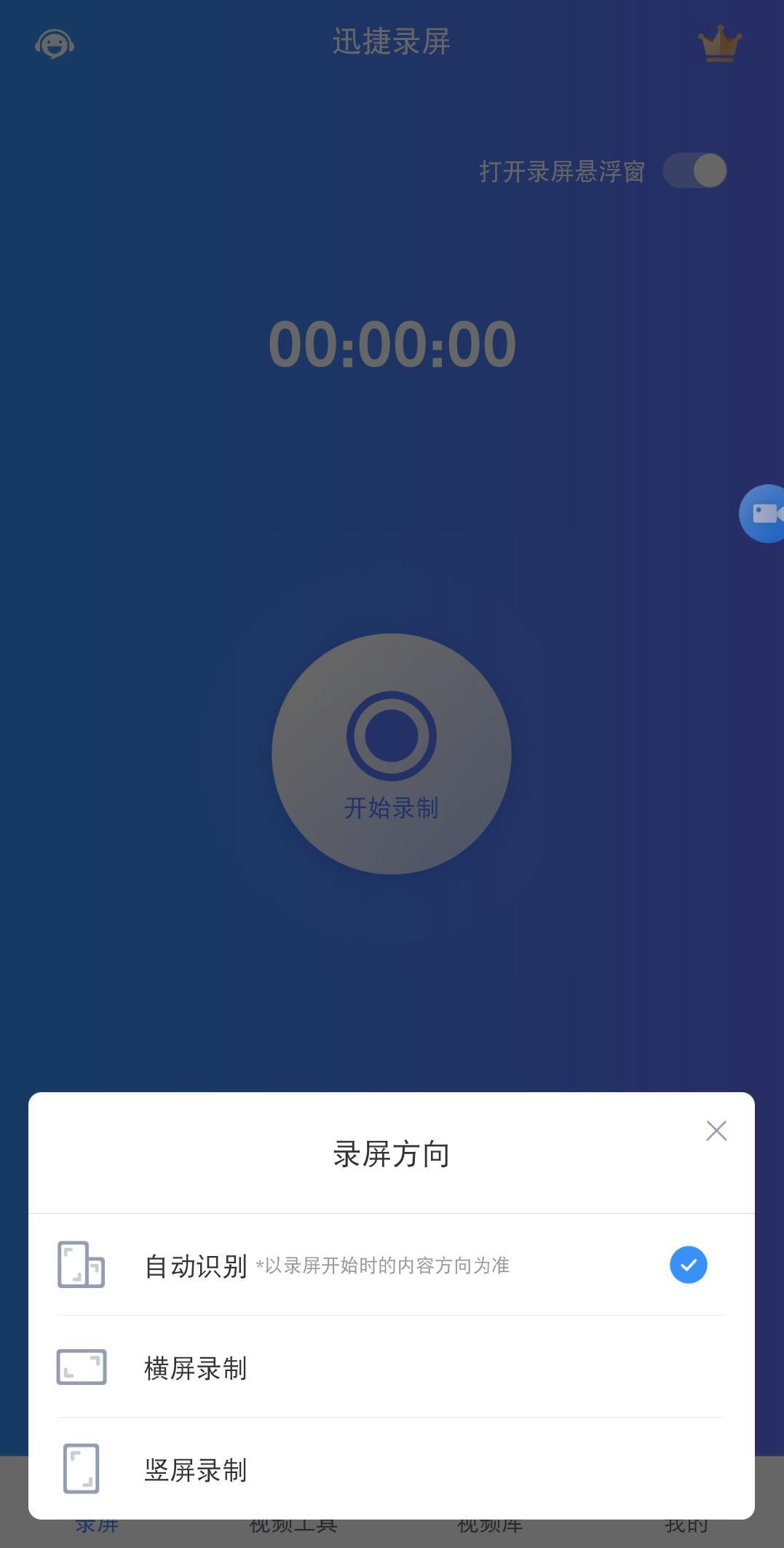Open the customer service helper icon
Screen dimensions: 784x1548
pos(53,44)
